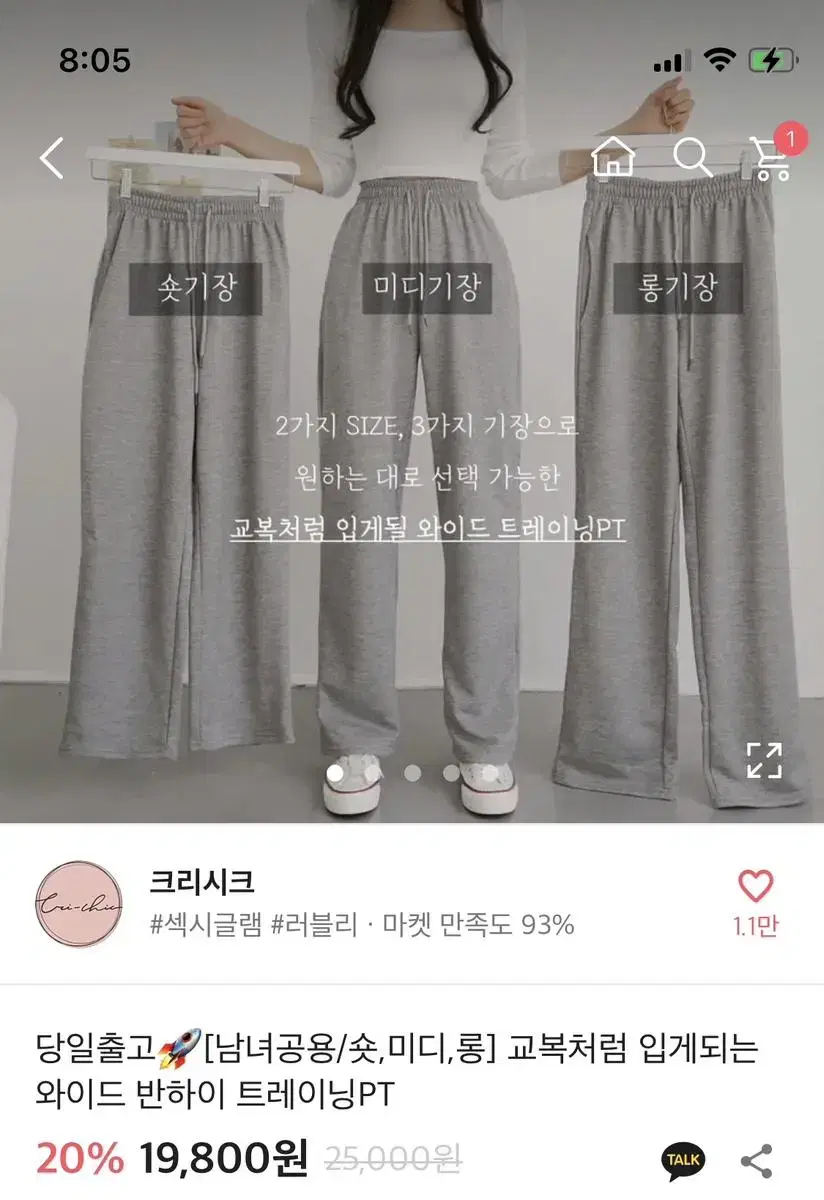Viewport: 824px width, 1200px height.
Task: Tap the gray sweatpants product photo
Action: point(412,450)
